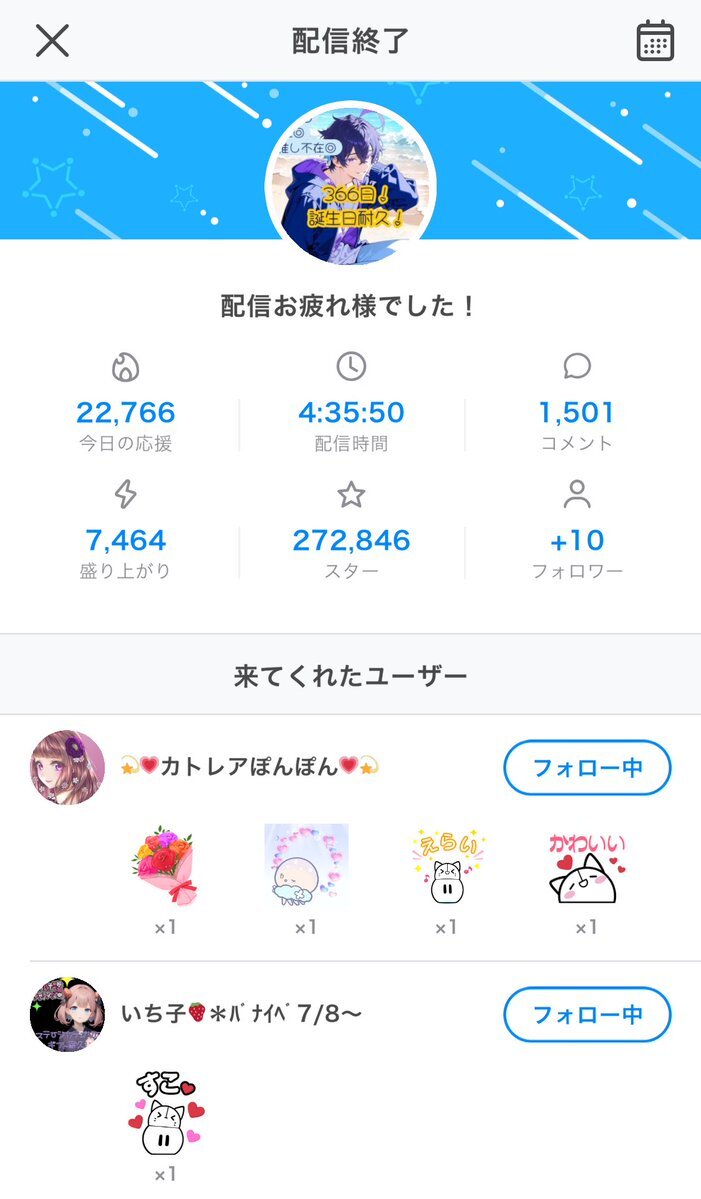Tap フォロー中 button for いち子
Viewport: 701px width, 1199px height.
click(x=587, y=1015)
